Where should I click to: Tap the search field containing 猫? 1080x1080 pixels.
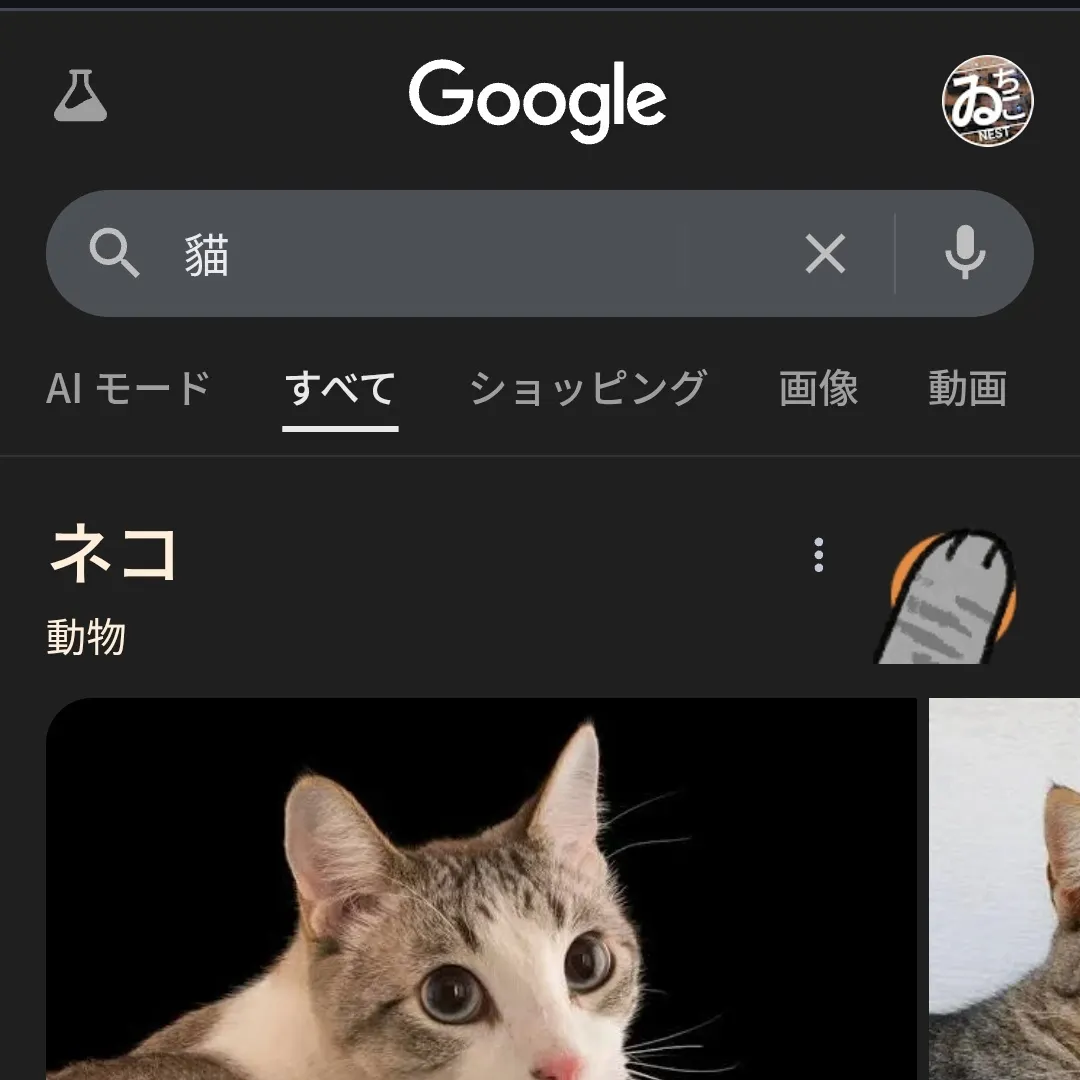(x=450, y=254)
